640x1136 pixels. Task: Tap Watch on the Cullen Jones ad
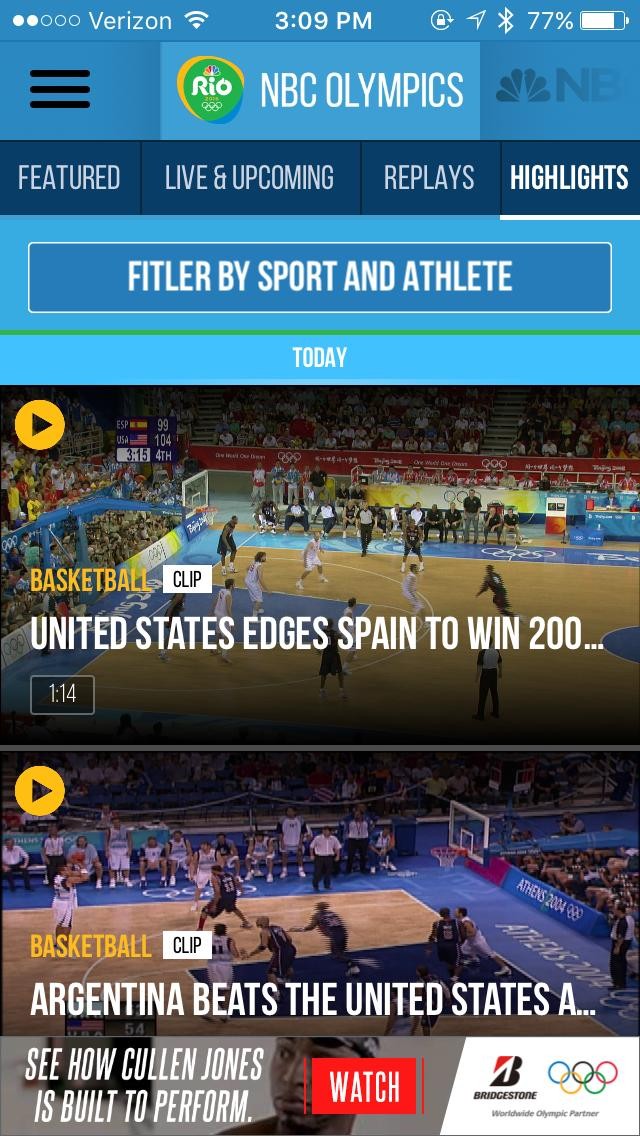364,1086
